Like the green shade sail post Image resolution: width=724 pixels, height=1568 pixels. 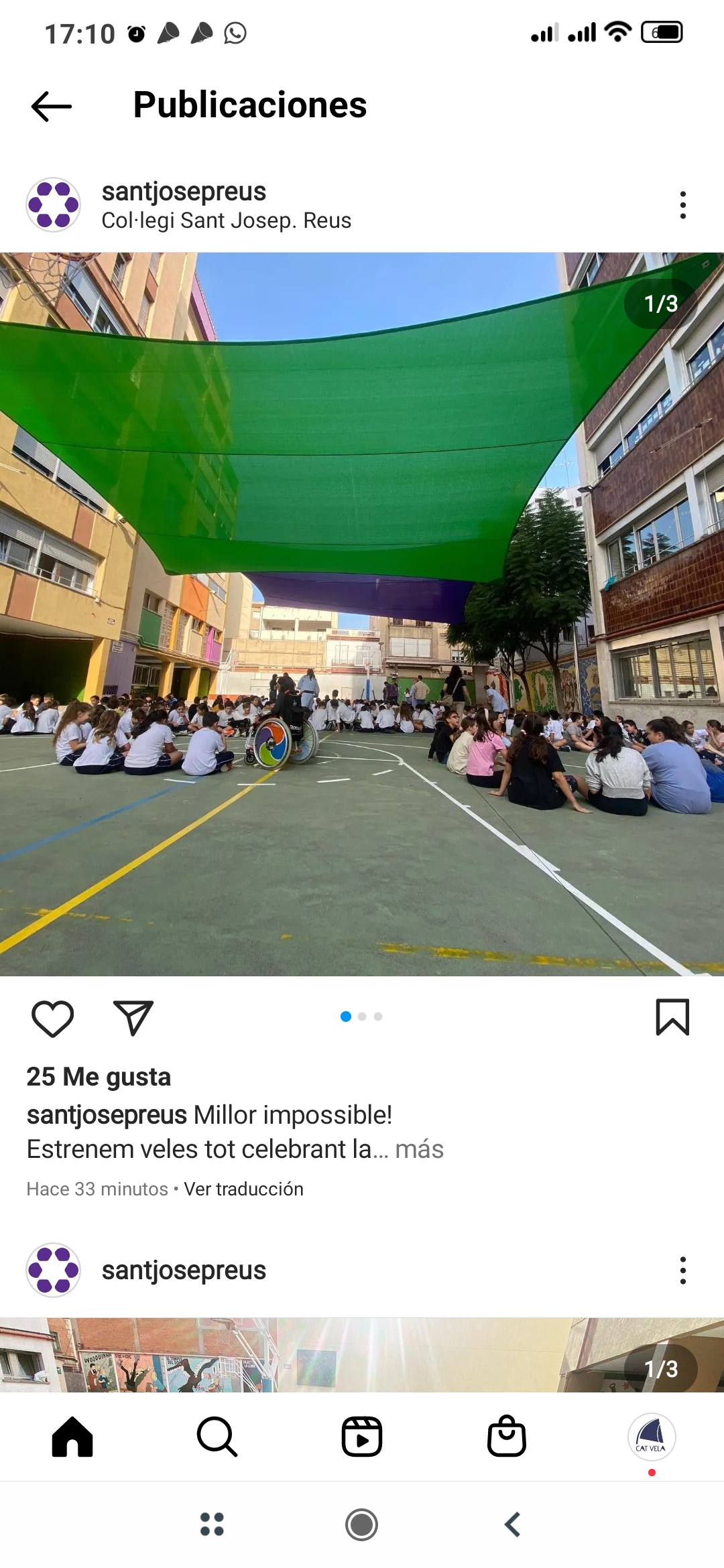53,1018
